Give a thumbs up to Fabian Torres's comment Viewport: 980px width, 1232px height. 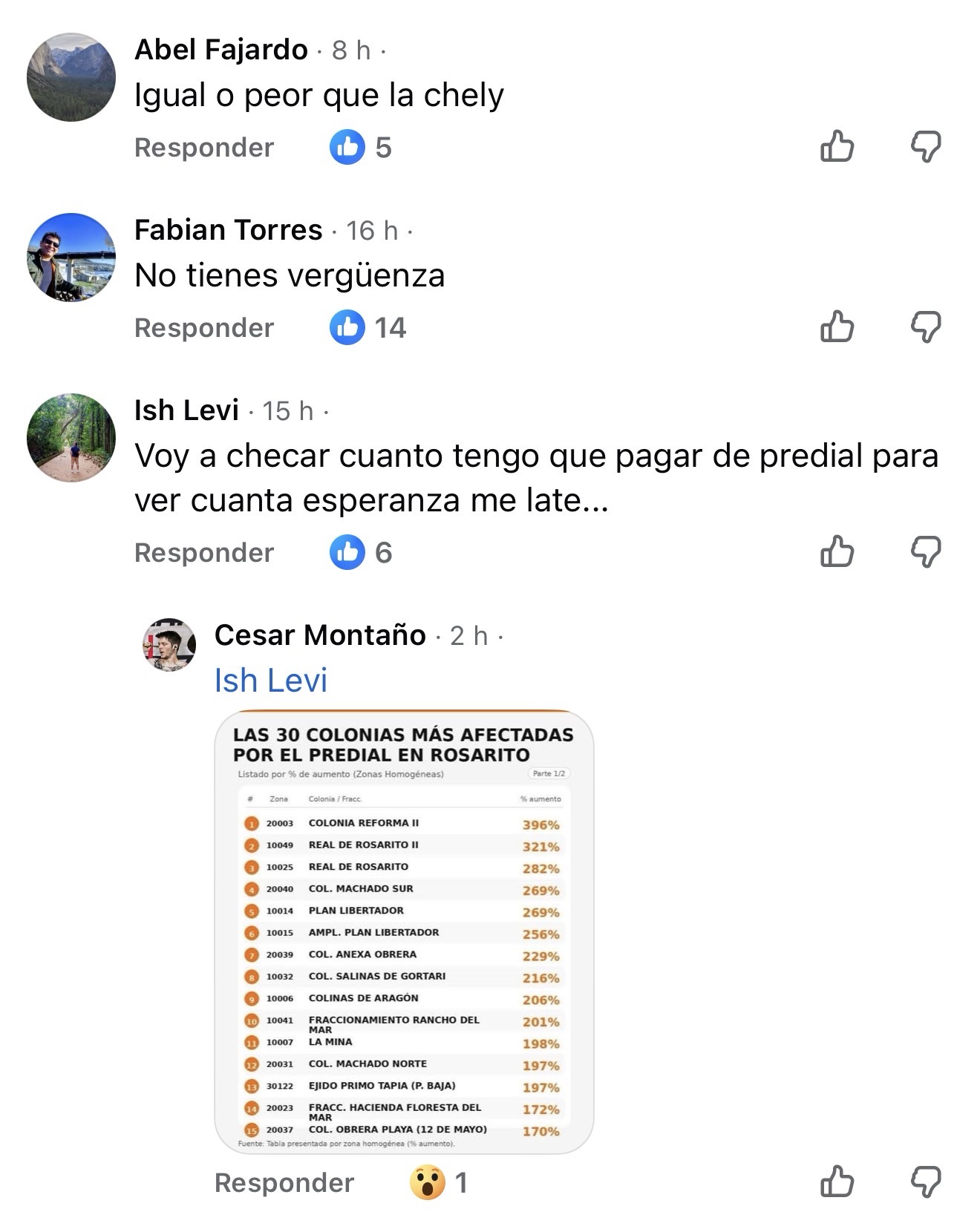(x=837, y=327)
